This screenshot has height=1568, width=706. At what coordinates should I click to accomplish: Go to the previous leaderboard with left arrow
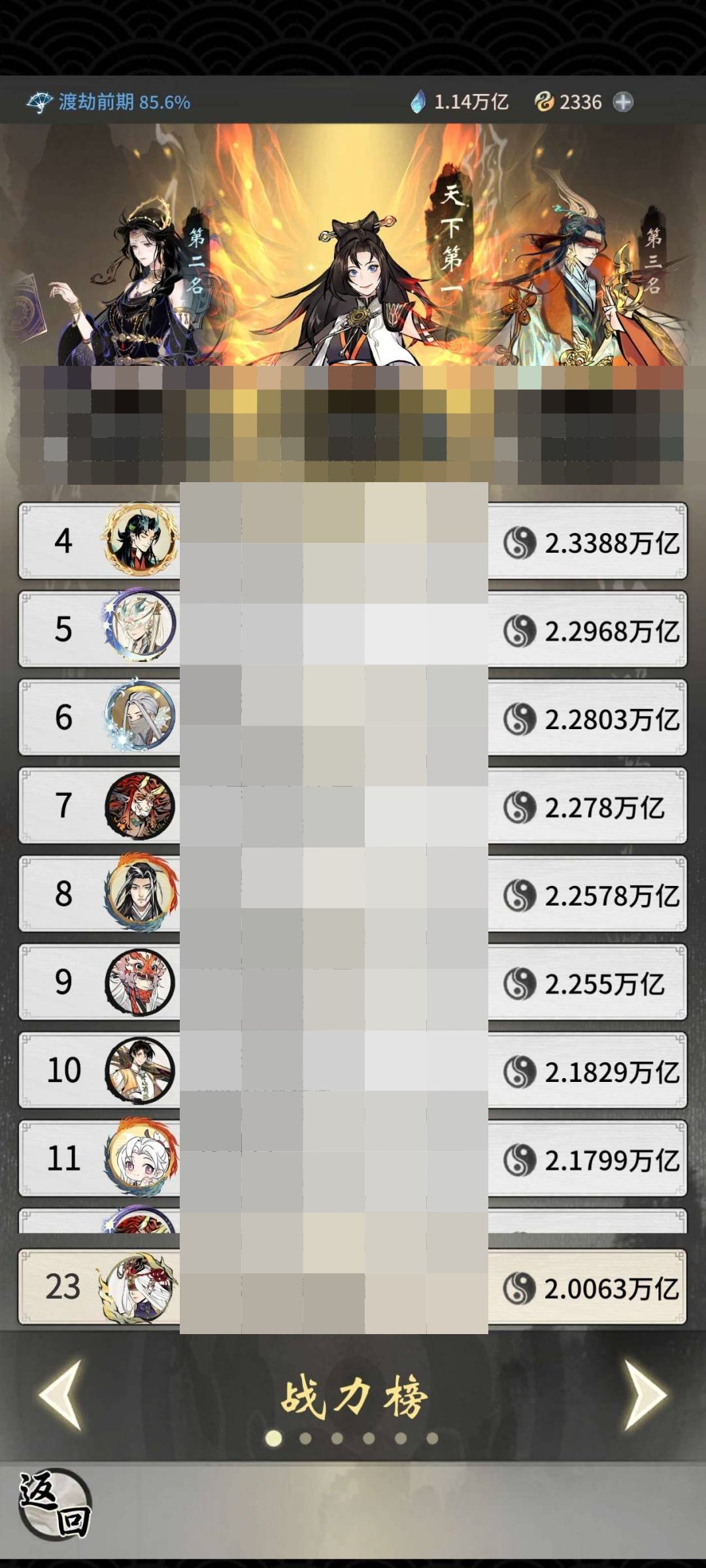[x=62, y=1395]
